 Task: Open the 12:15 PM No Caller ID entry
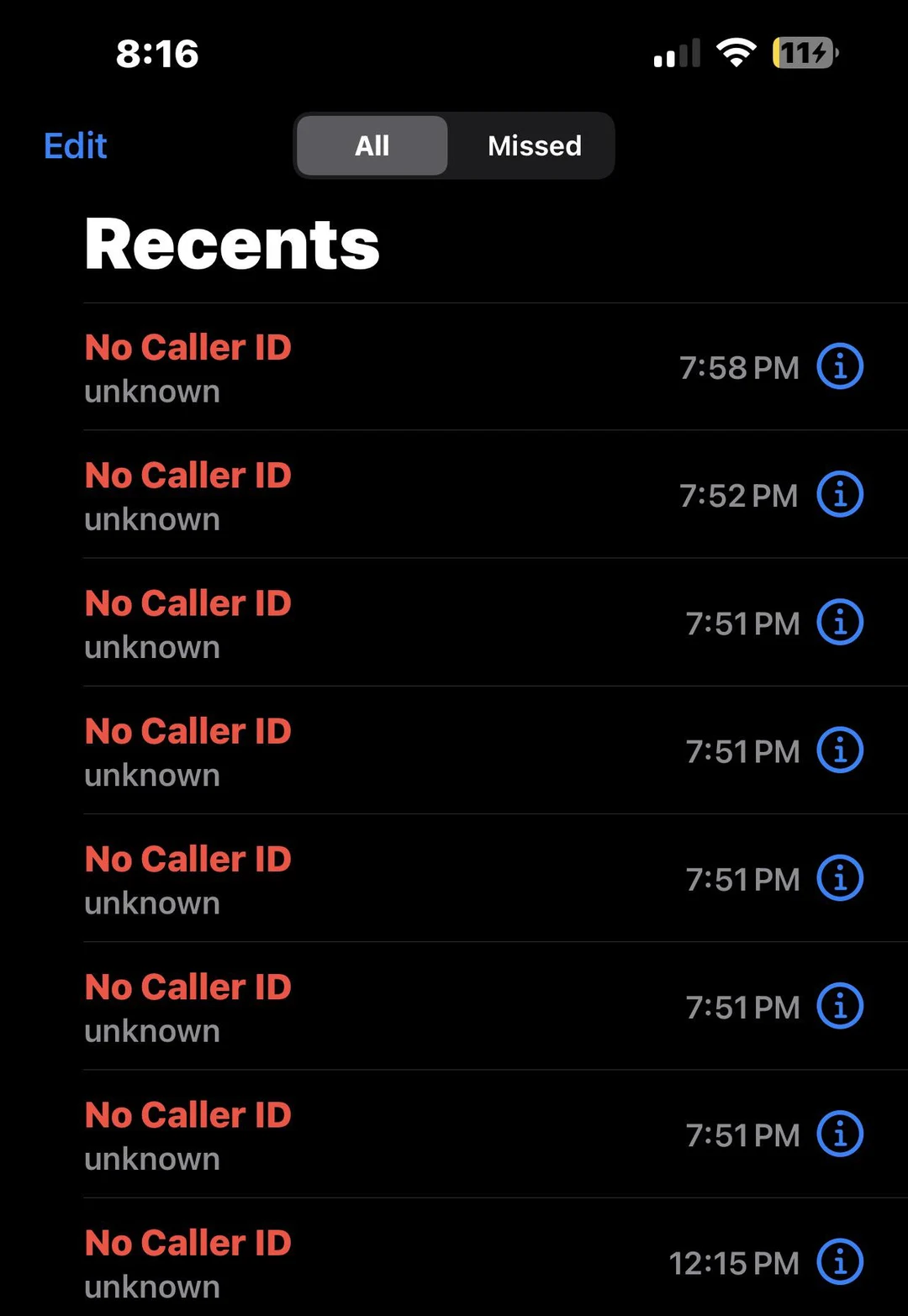coord(336,1261)
